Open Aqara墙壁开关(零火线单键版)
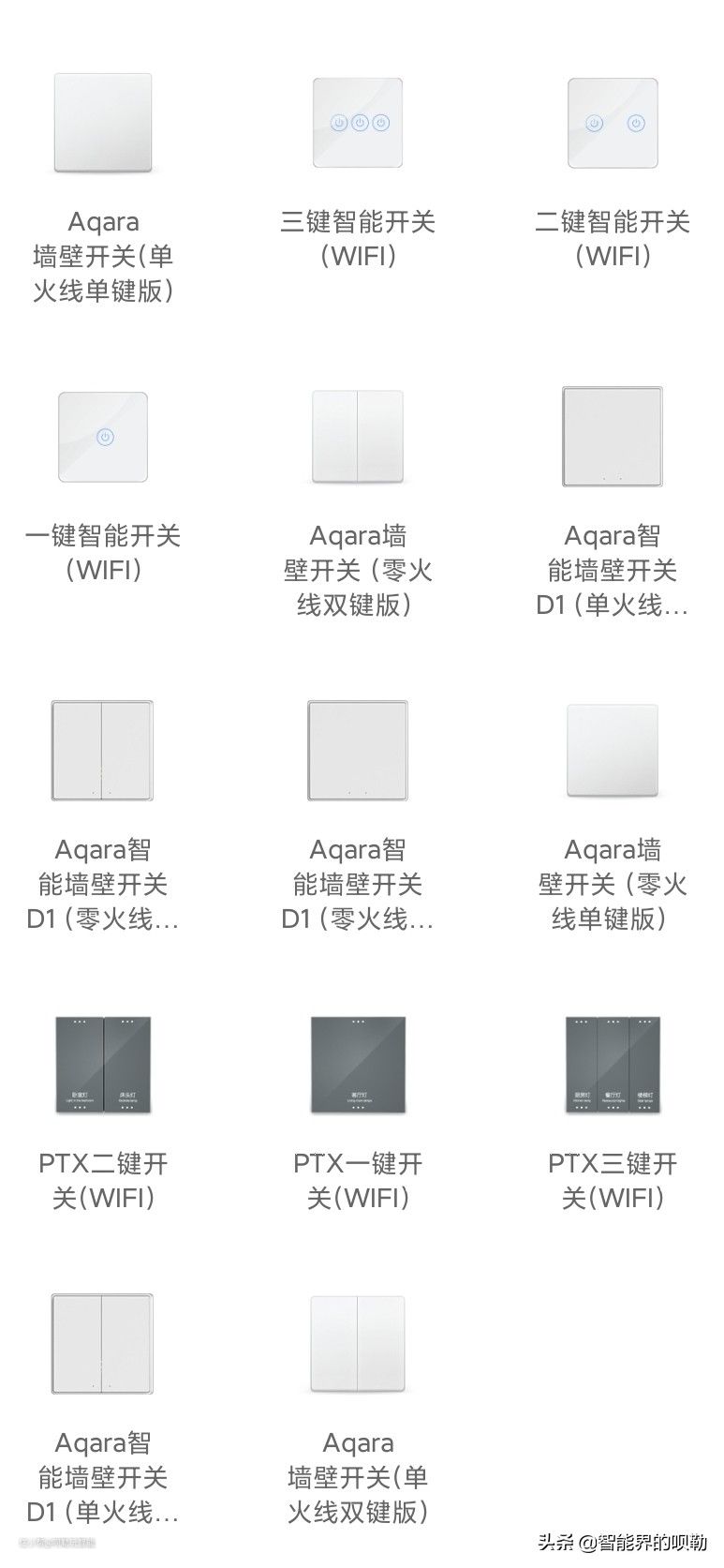This screenshot has height=1568, width=724. tap(613, 751)
